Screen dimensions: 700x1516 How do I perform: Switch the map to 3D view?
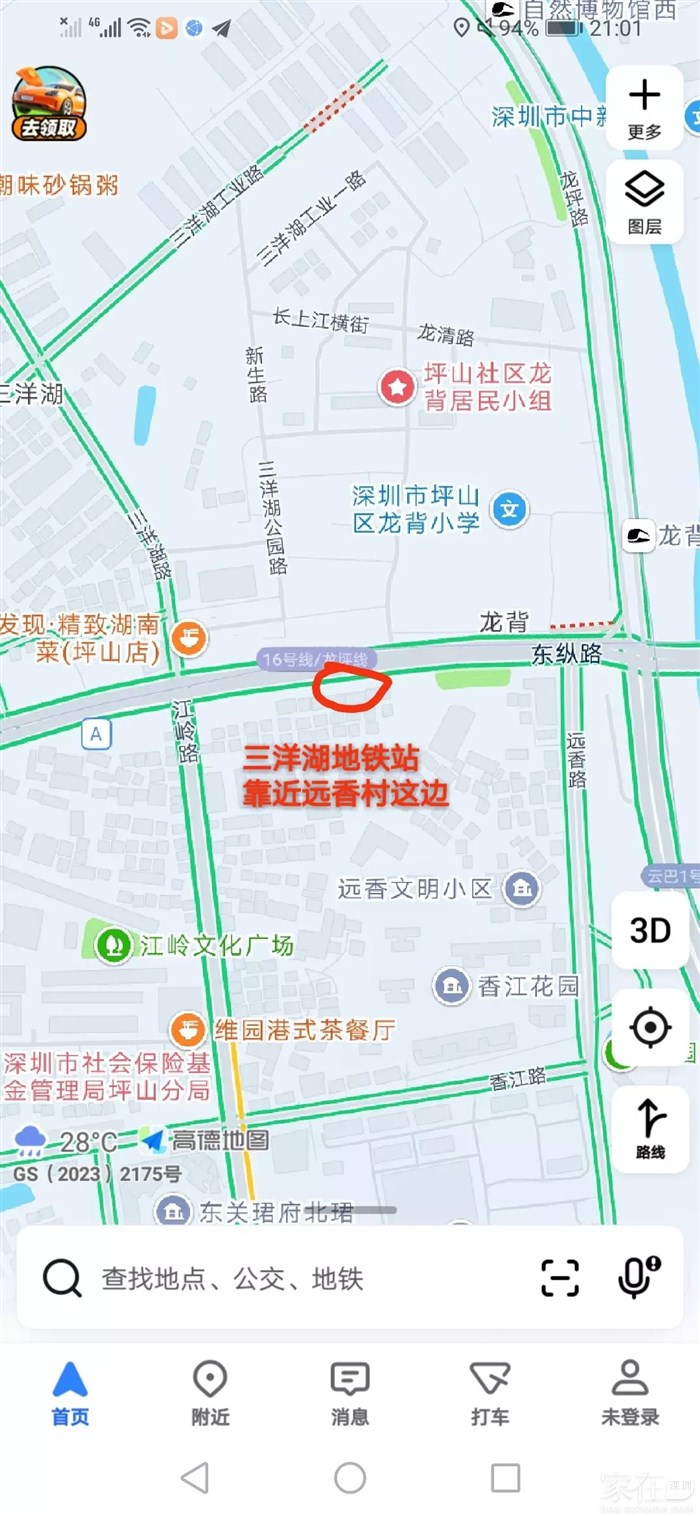[x=650, y=931]
